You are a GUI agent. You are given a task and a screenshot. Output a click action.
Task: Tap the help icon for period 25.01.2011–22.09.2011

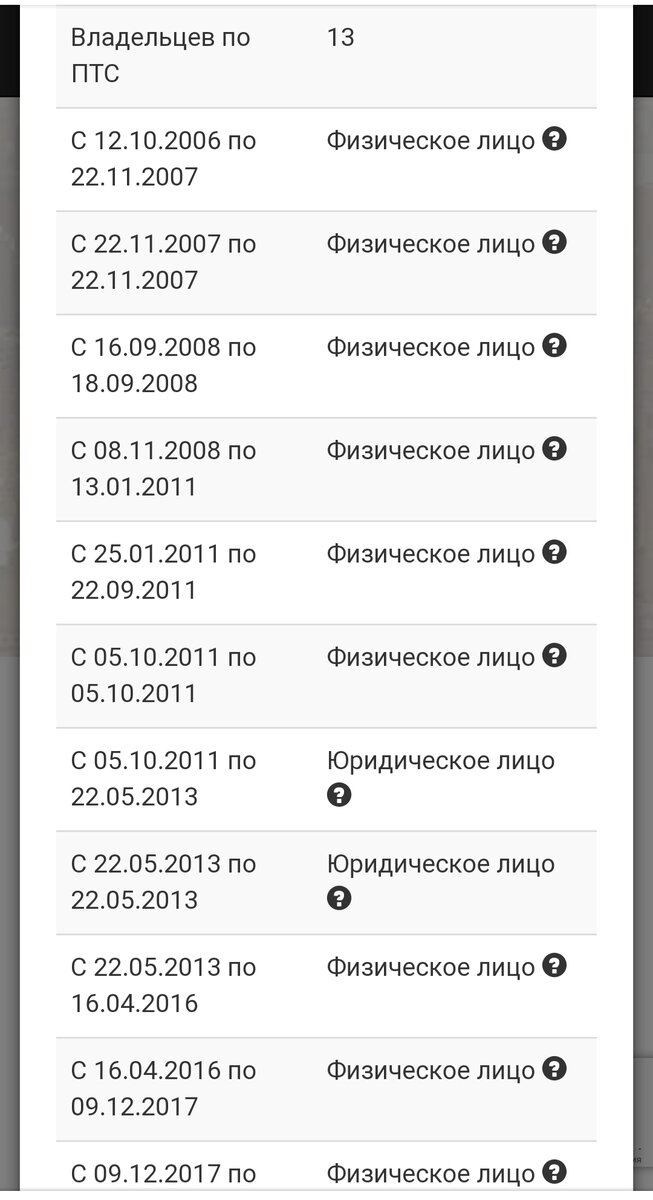[x=555, y=552]
